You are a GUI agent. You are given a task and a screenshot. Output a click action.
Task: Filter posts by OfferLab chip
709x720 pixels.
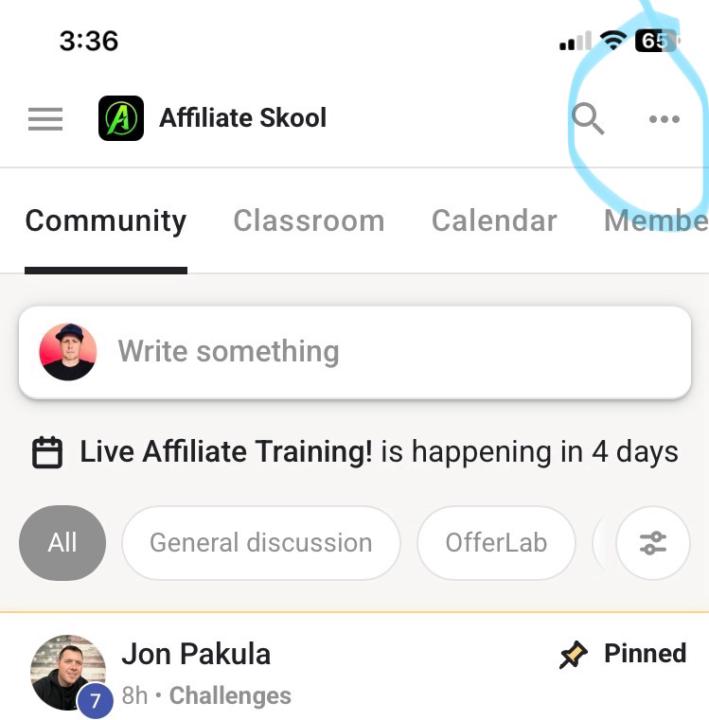[496, 543]
